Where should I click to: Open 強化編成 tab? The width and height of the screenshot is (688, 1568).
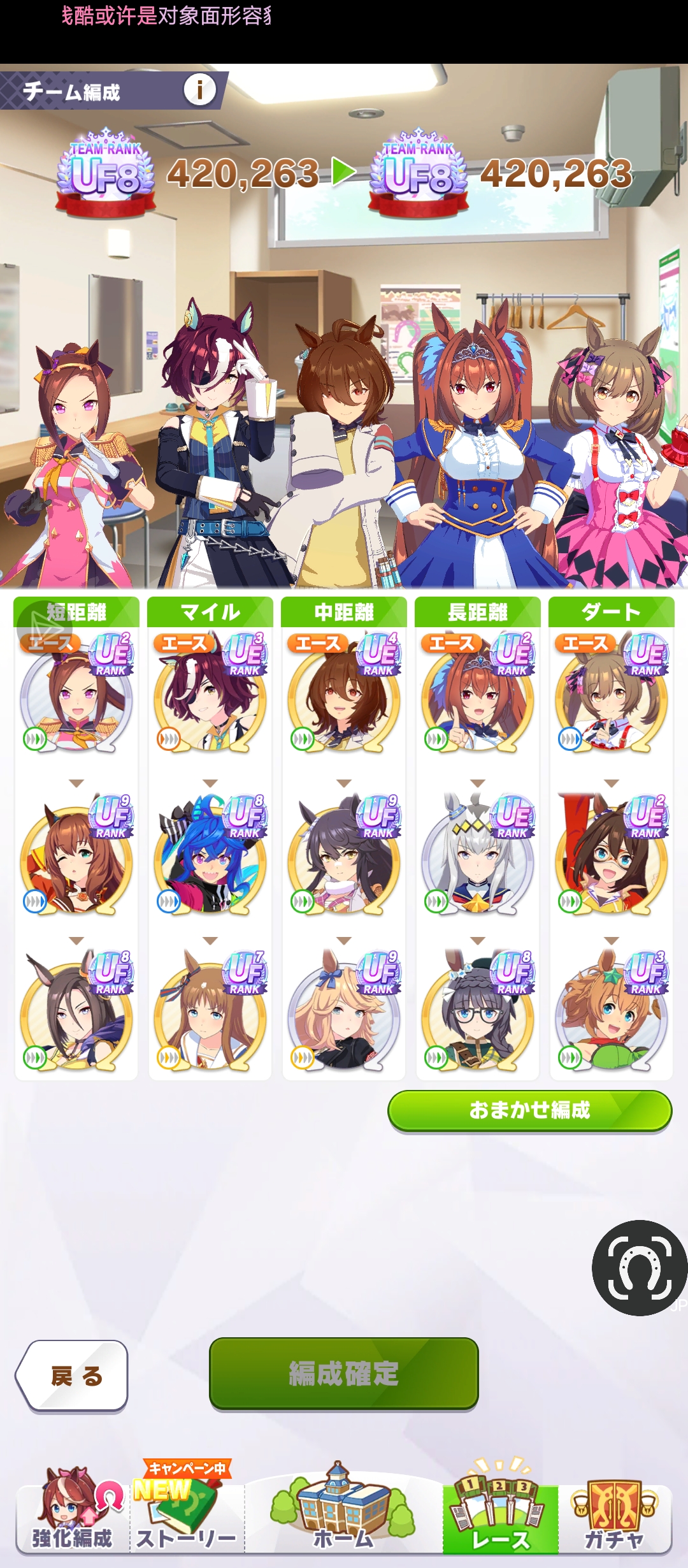[72, 1511]
